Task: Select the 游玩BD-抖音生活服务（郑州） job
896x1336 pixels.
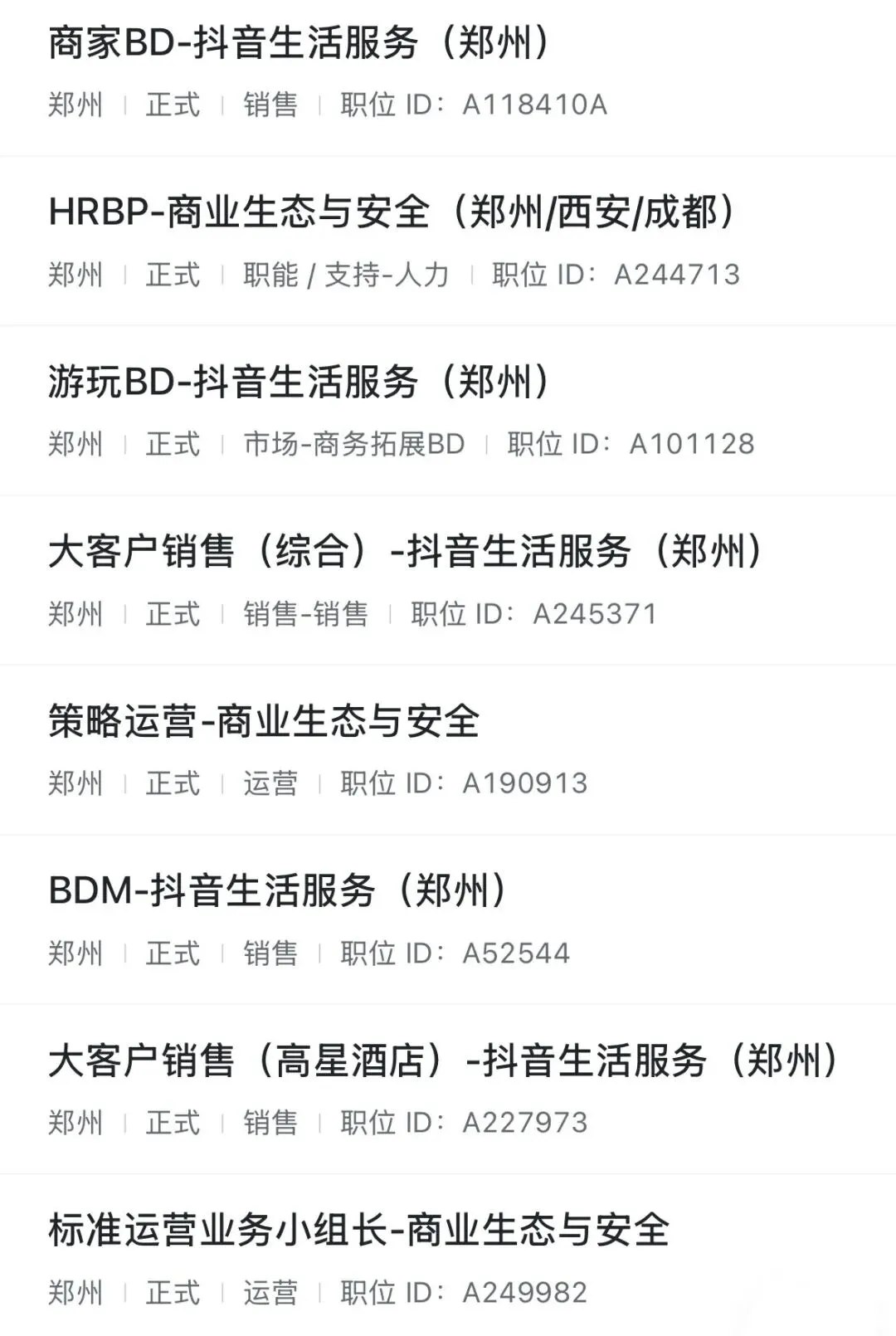Action: (299, 383)
